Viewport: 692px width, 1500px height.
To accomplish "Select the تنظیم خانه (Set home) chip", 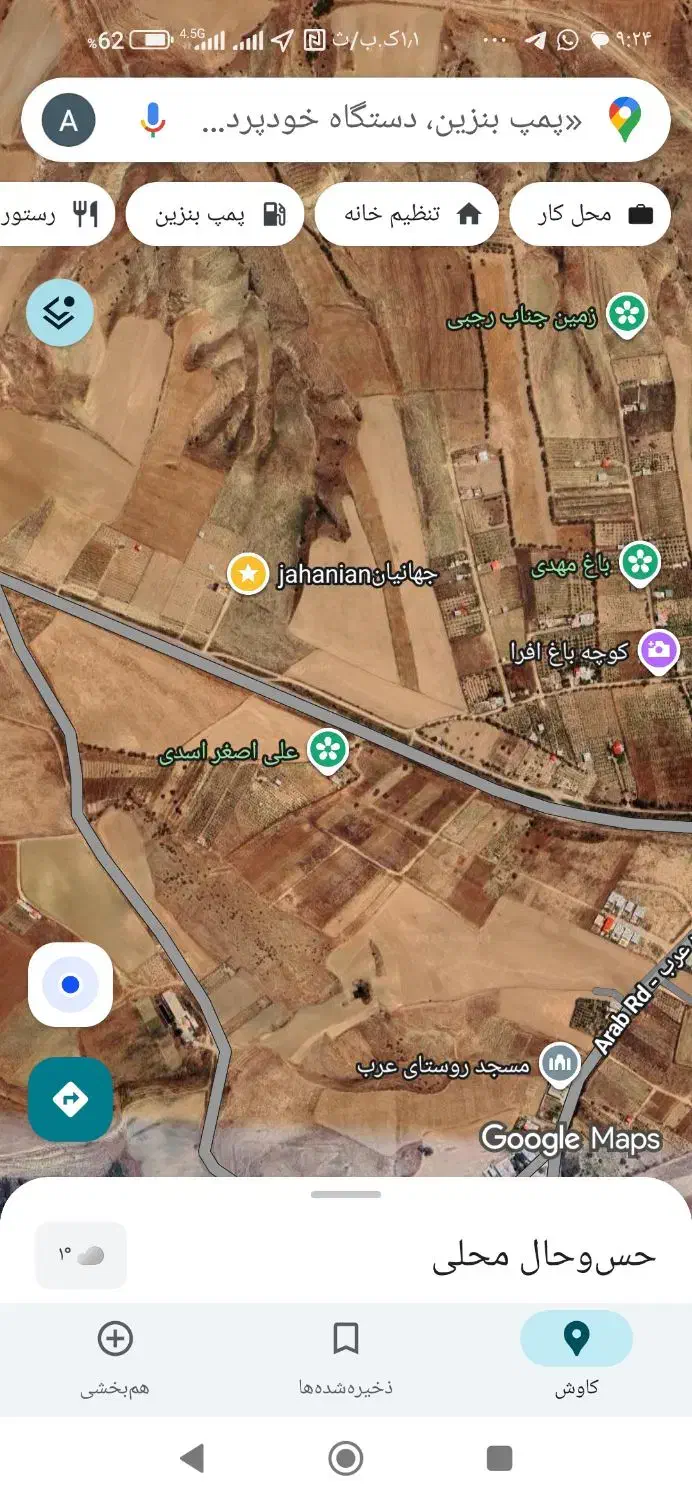I will pyautogui.click(x=406, y=214).
